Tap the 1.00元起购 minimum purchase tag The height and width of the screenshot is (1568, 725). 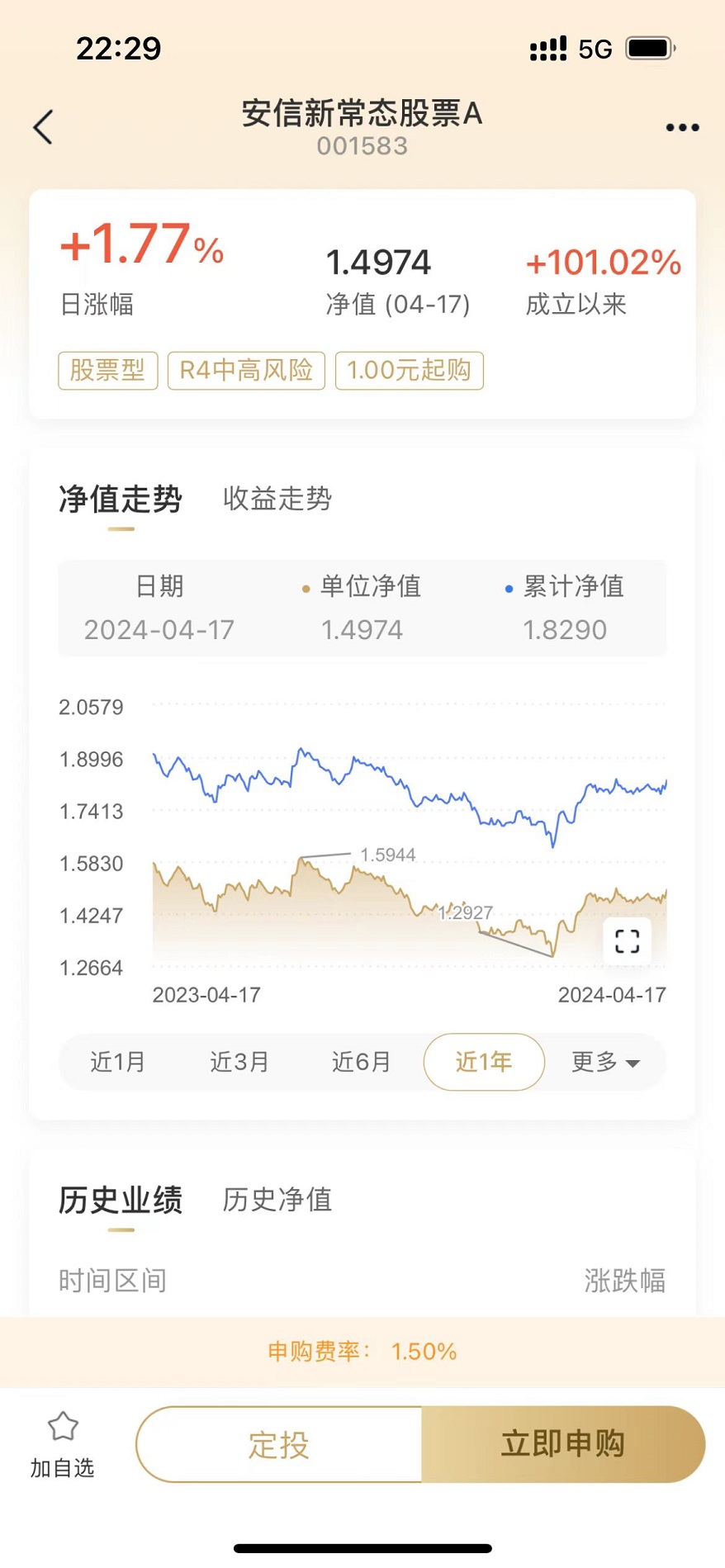pos(409,371)
